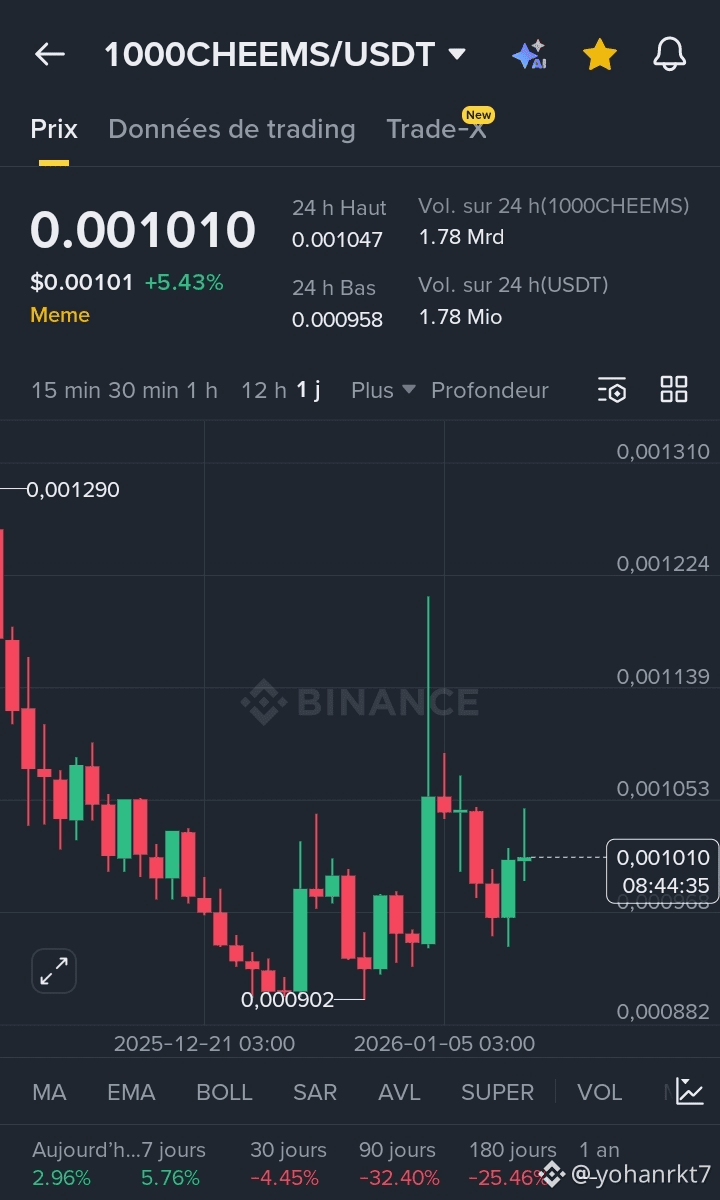Toggle the favorite star
This screenshot has height=1200, width=720.
[x=599, y=55]
